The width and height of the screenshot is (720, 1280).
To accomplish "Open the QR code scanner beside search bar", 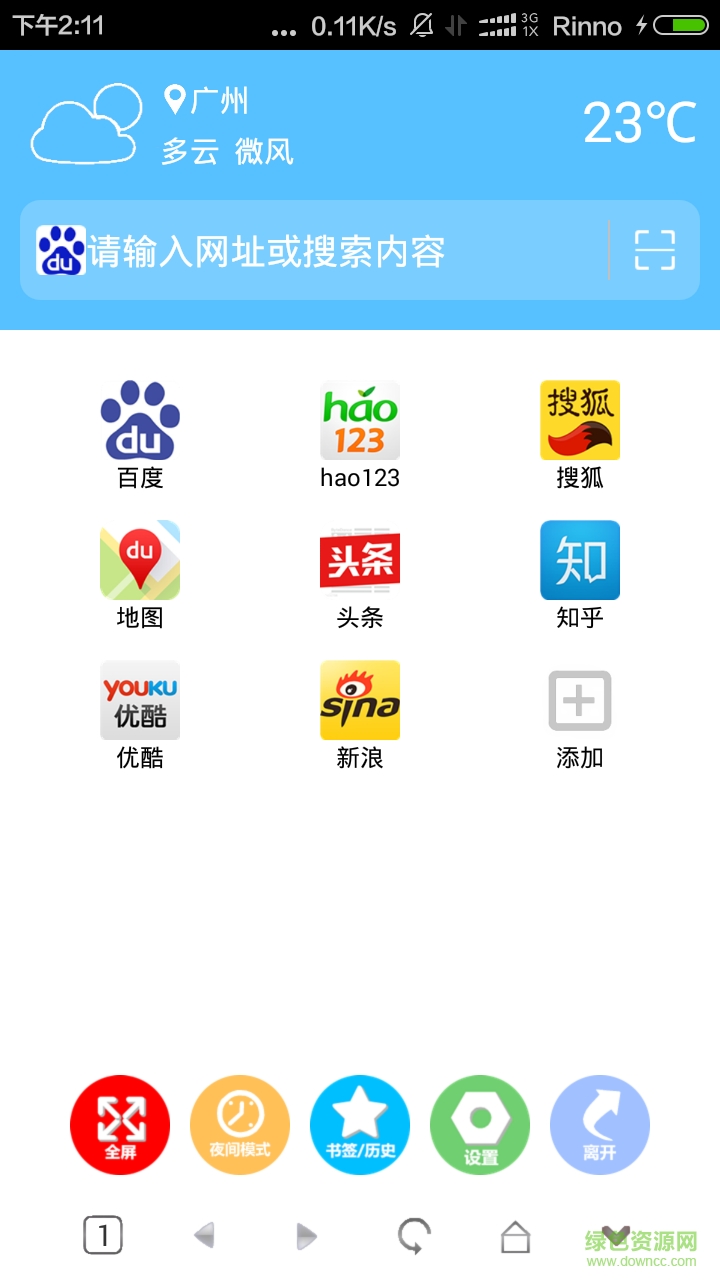I will click(655, 250).
